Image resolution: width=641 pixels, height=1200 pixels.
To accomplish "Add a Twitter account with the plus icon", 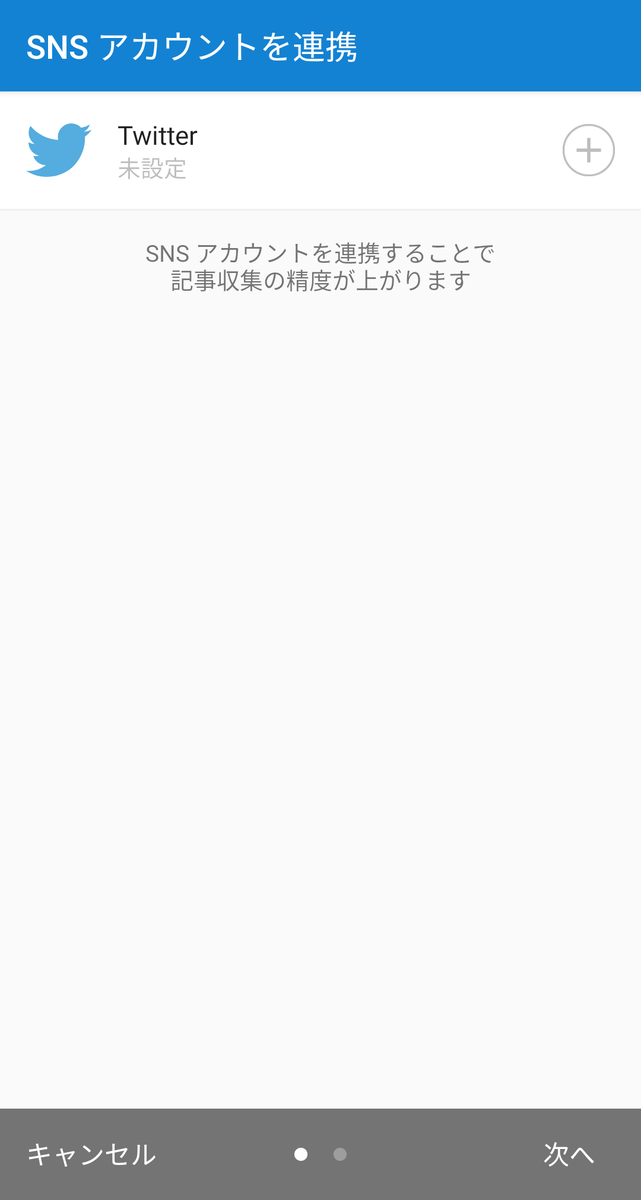I will [588, 151].
